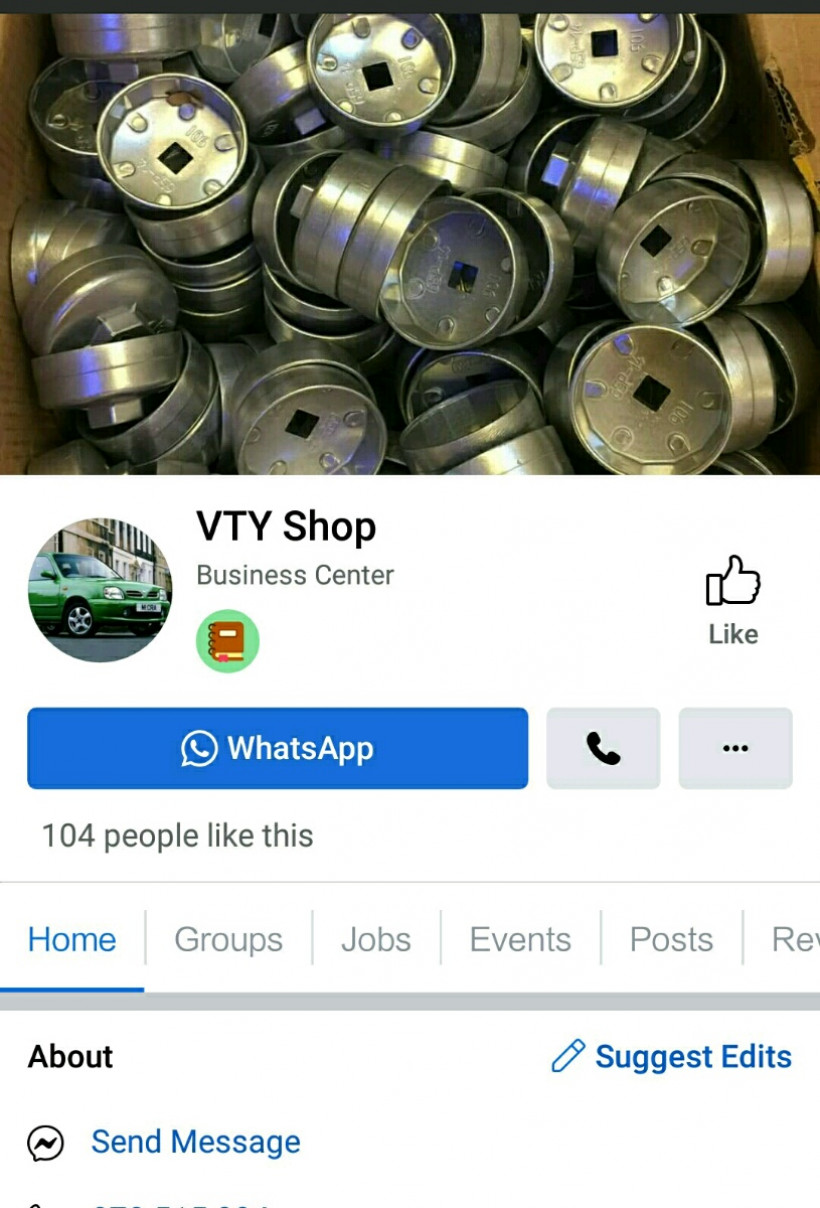Tap the Send Message link

(195, 1142)
